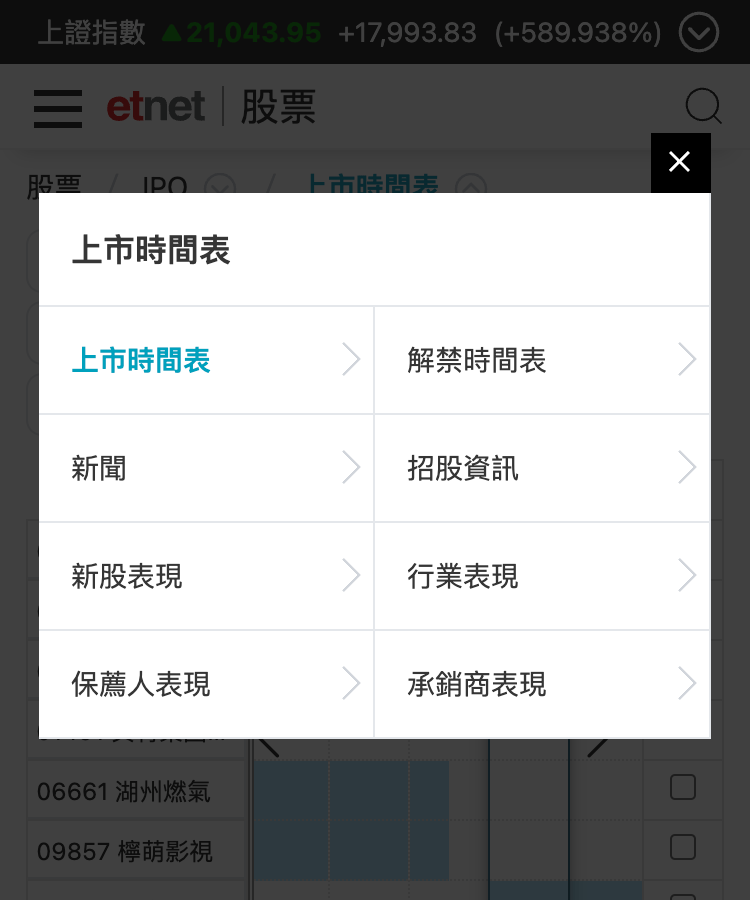Open the hamburger menu
Image resolution: width=750 pixels, height=900 pixels.
coord(58,107)
